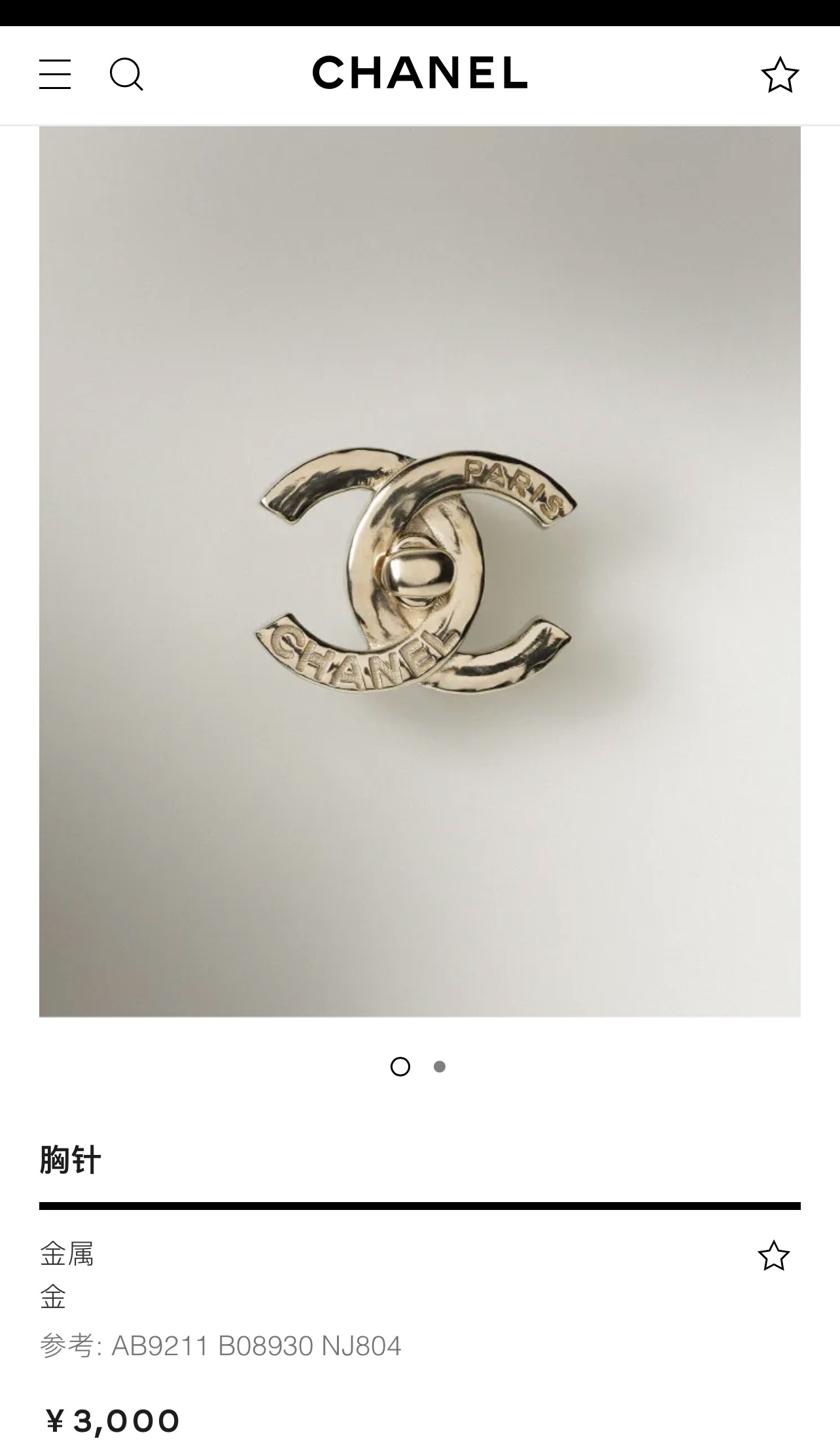View the brooch product image
The image size is (840, 1456).
[x=419, y=571]
